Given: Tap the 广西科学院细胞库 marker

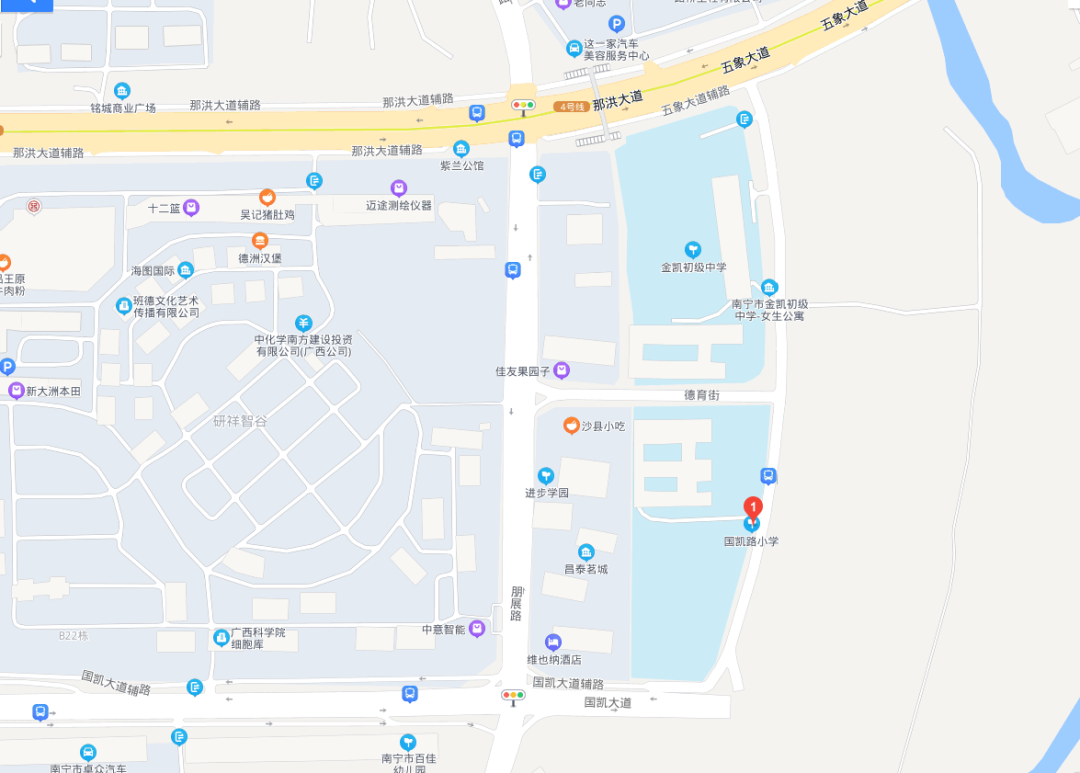Looking at the screenshot, I should click(221, 637).
